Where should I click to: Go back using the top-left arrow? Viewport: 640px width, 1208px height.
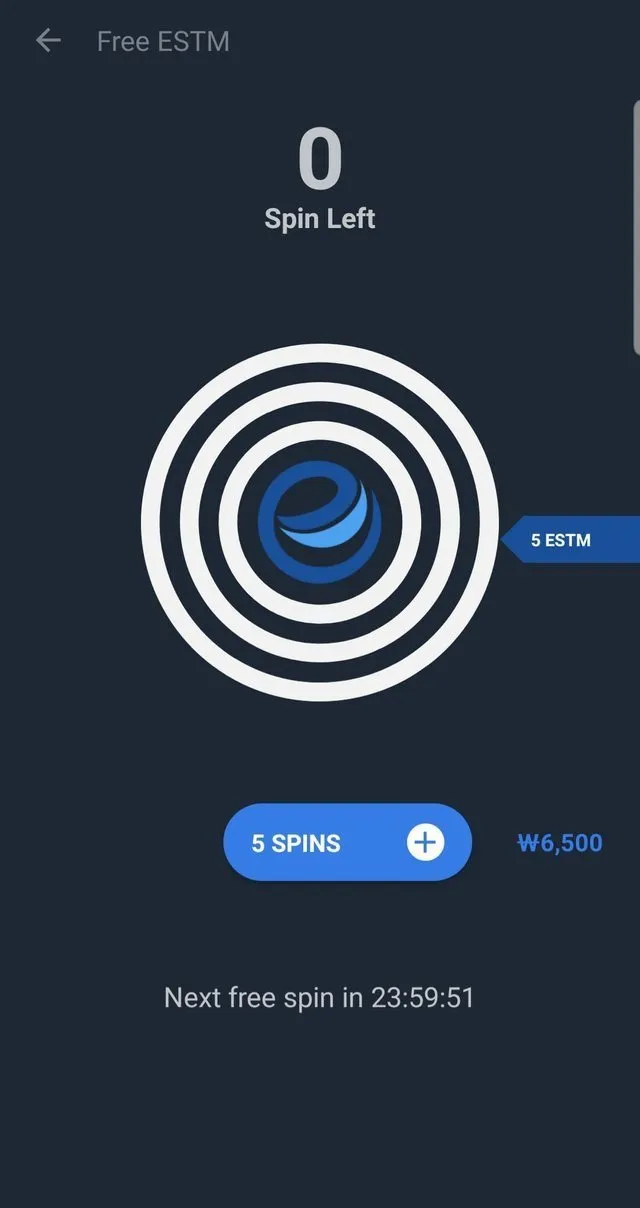coord(47,41)
